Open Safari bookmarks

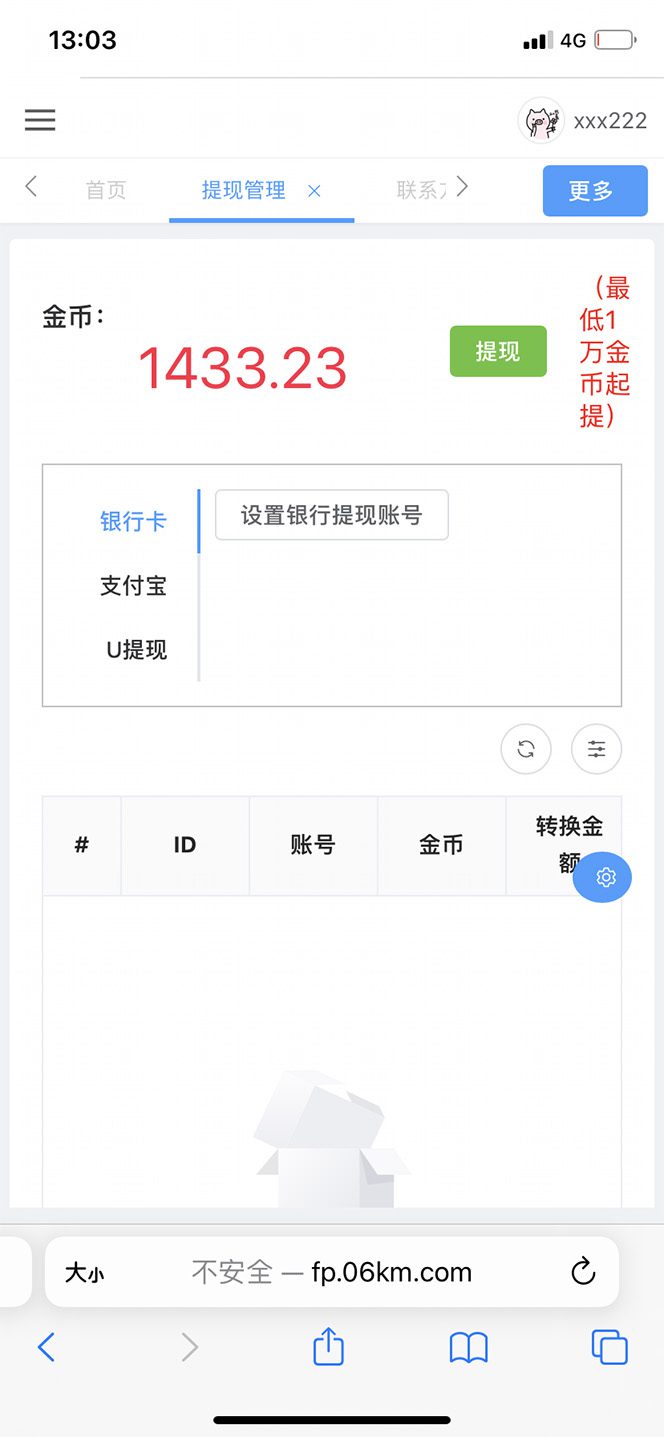[x=468, y=1348]
